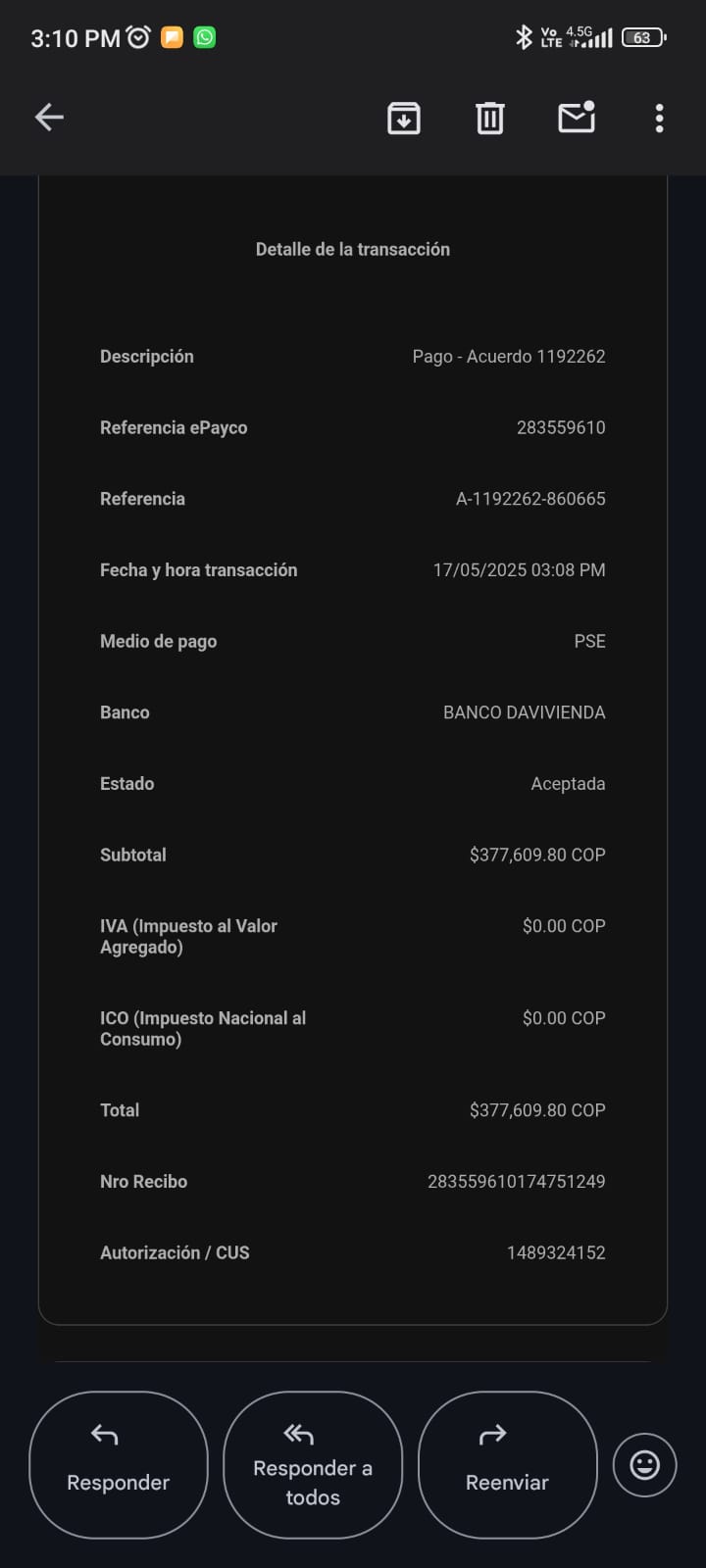Image resolution: width=706 pixels, height=1568 pixels.
Task: Delete this email
Action: coord(490,118)
